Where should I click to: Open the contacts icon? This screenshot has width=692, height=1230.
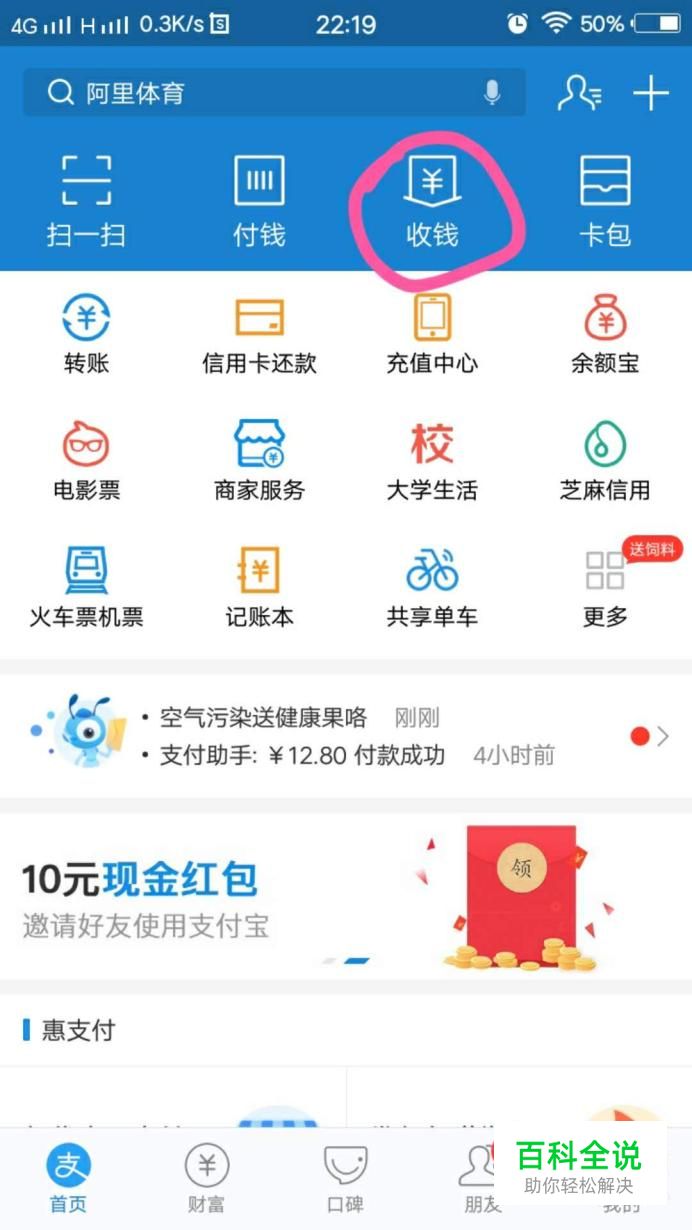coord(579,94)
